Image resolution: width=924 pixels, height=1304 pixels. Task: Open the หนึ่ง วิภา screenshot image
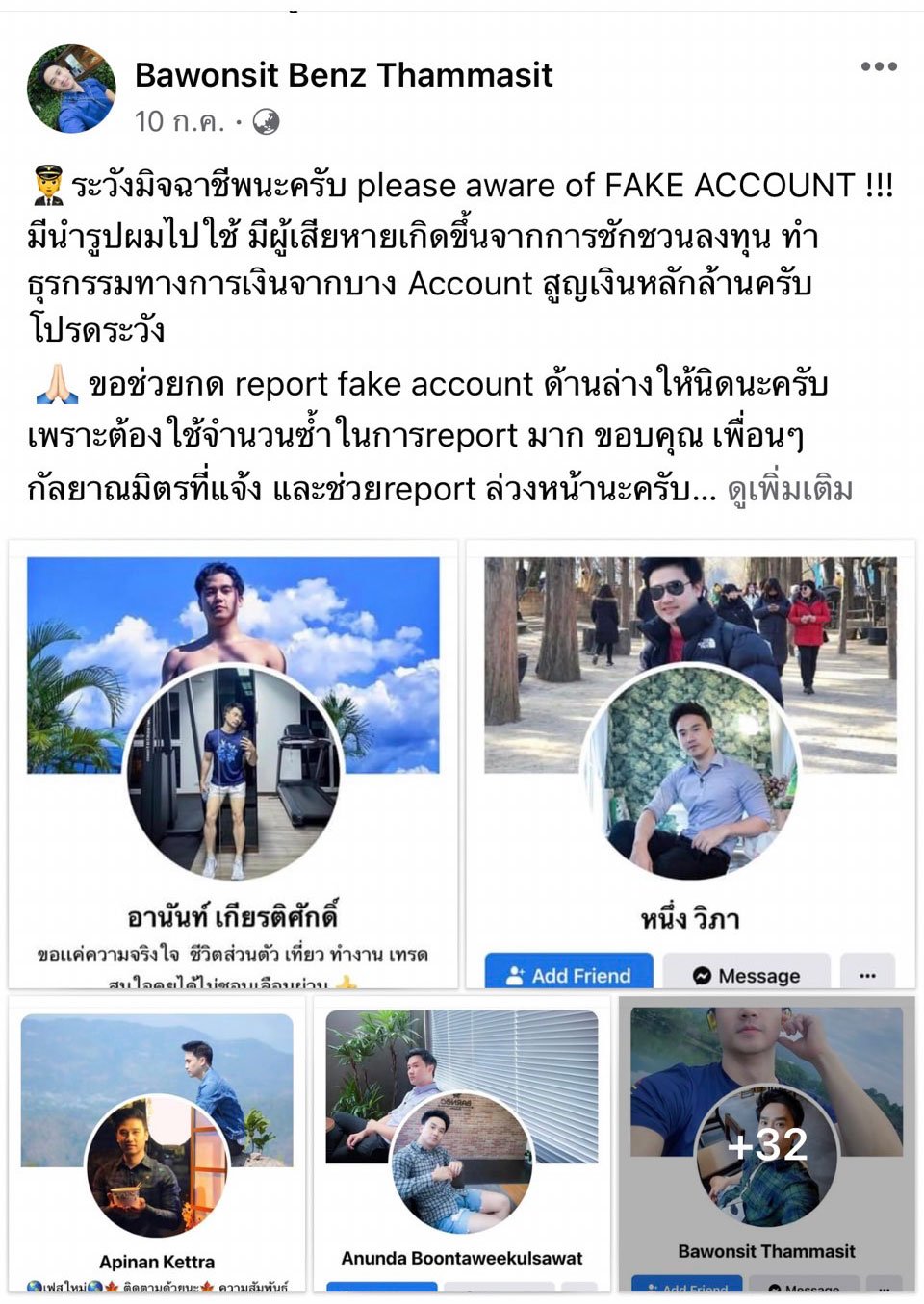690,765
